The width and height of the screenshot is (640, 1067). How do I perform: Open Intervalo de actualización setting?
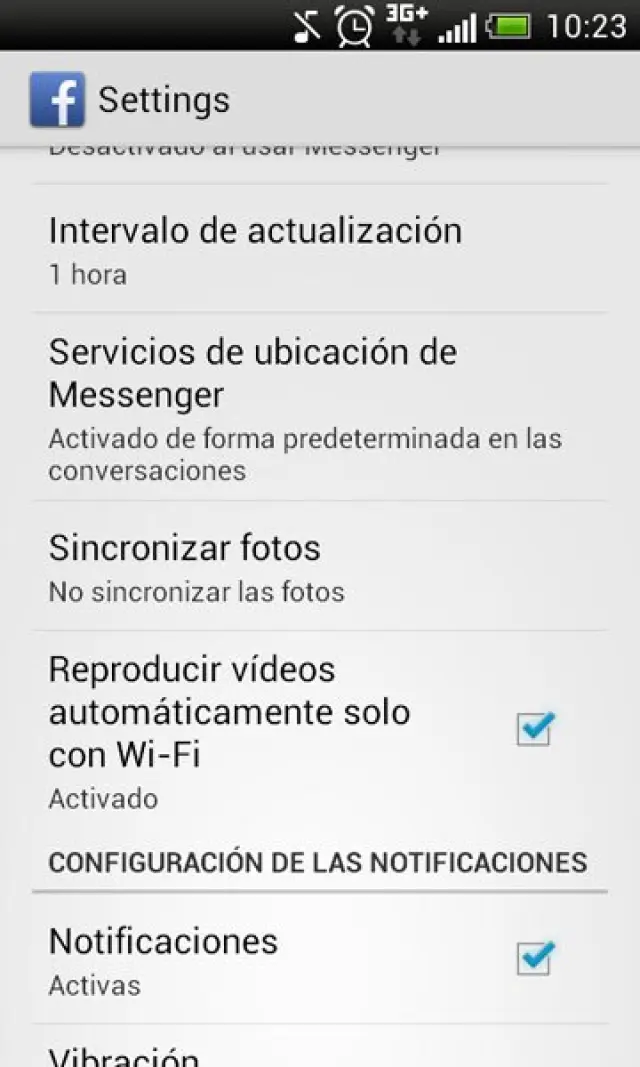point(255,248)
